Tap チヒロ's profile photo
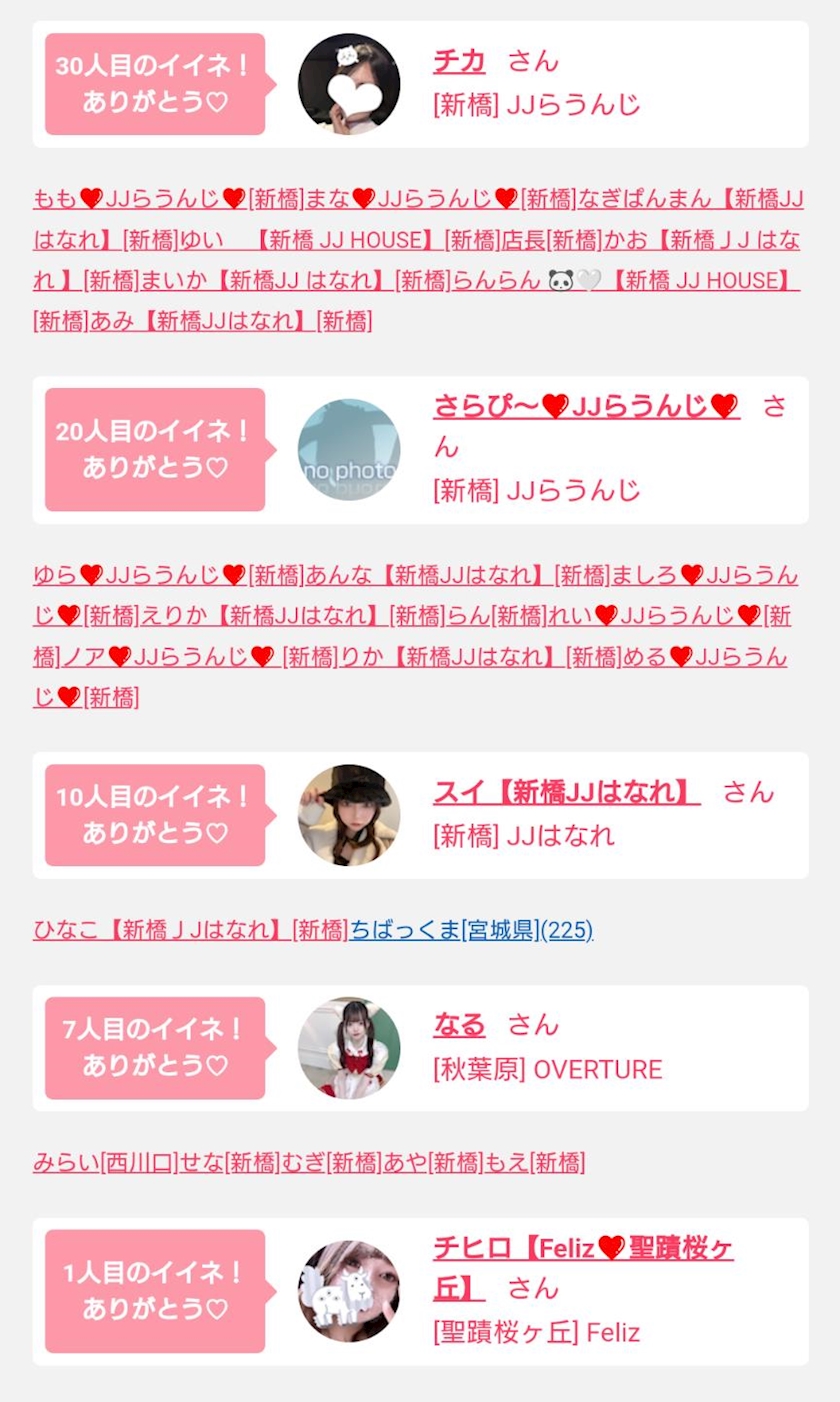840x1402 pixels. click(x=349, y=1291)
